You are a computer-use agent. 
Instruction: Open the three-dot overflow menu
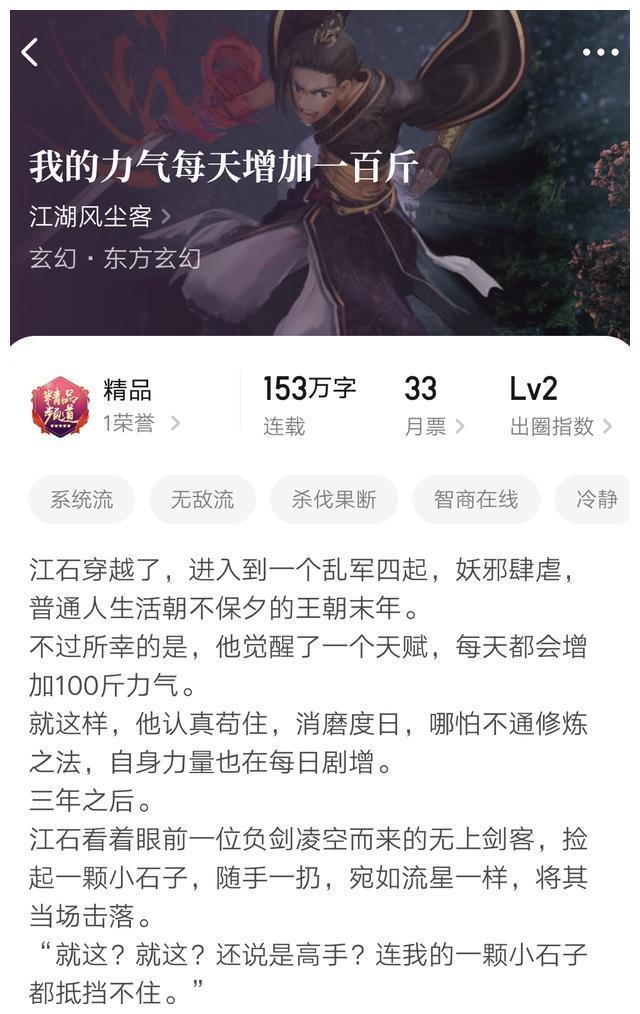click(x=600, y=53)
